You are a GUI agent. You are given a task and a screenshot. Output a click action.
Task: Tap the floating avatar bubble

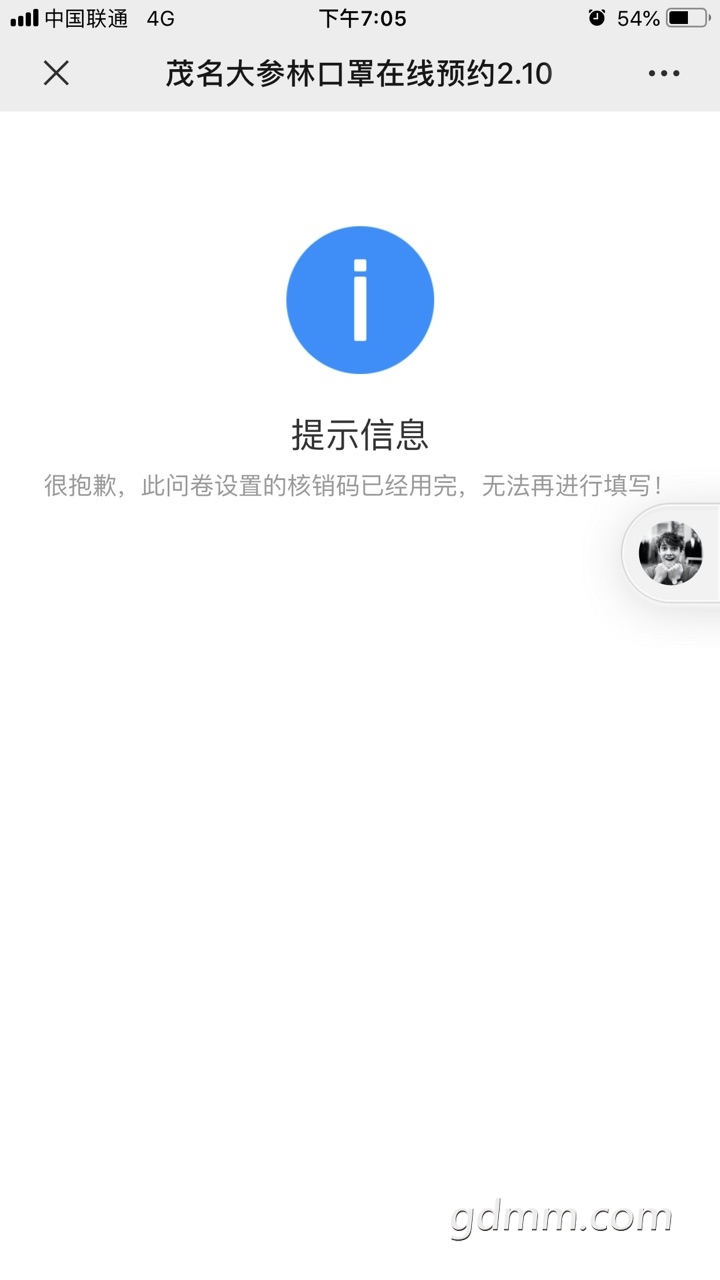pyautogui.click(x=670, y=552)
